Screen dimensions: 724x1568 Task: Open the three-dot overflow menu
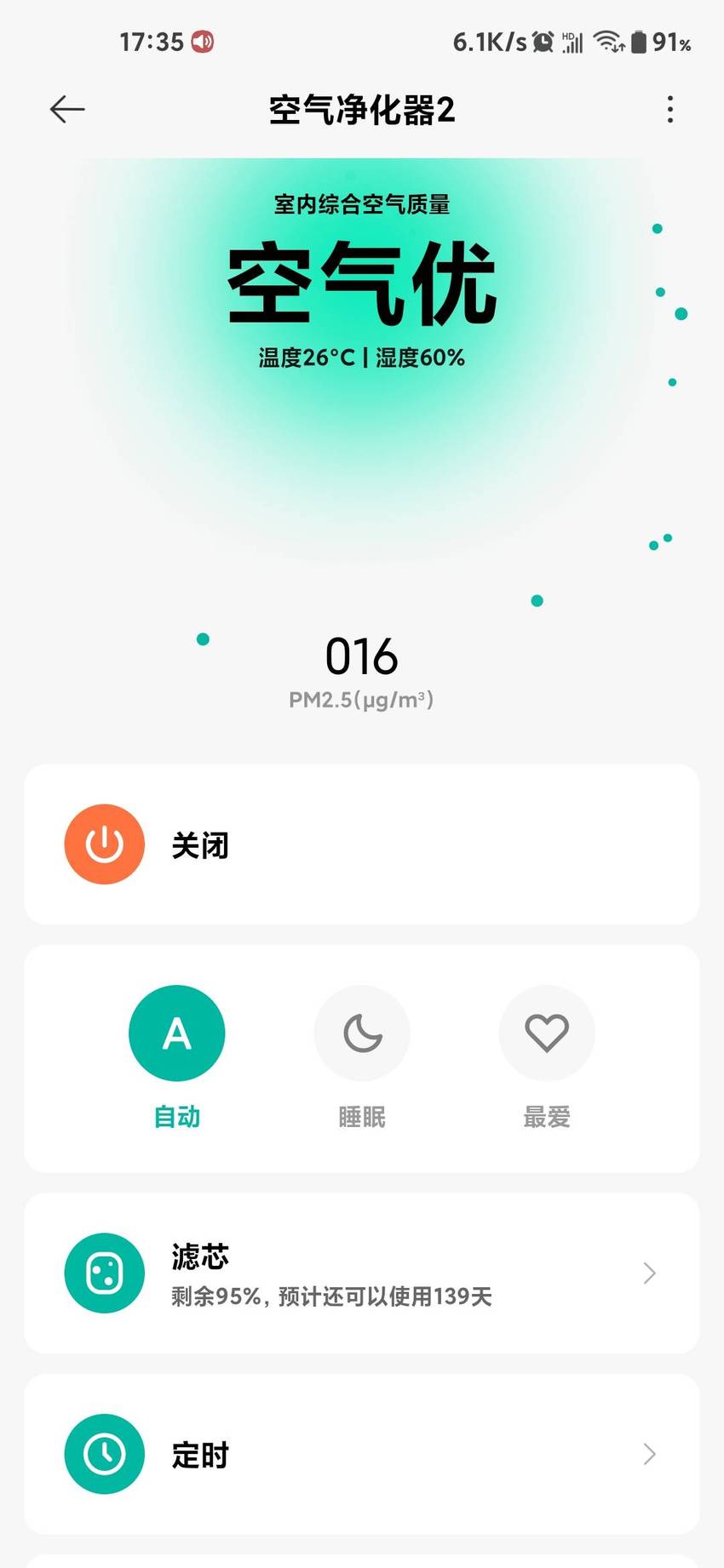pyautogui.click(x=670, y=110)
